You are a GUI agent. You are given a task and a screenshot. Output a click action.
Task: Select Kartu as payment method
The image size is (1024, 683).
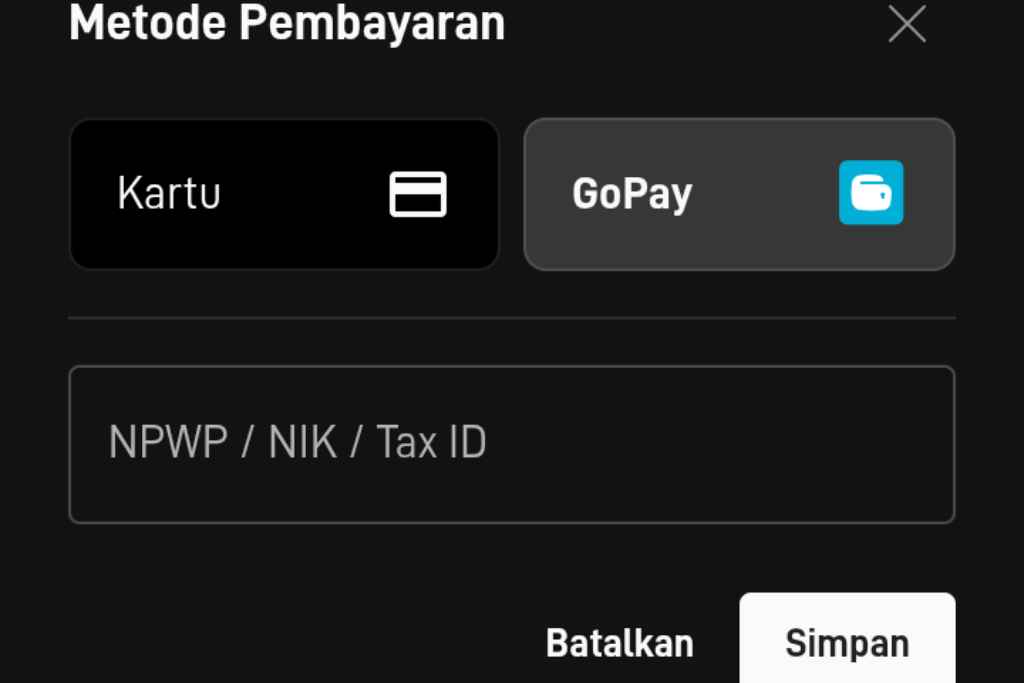click(x=284, y=194)
